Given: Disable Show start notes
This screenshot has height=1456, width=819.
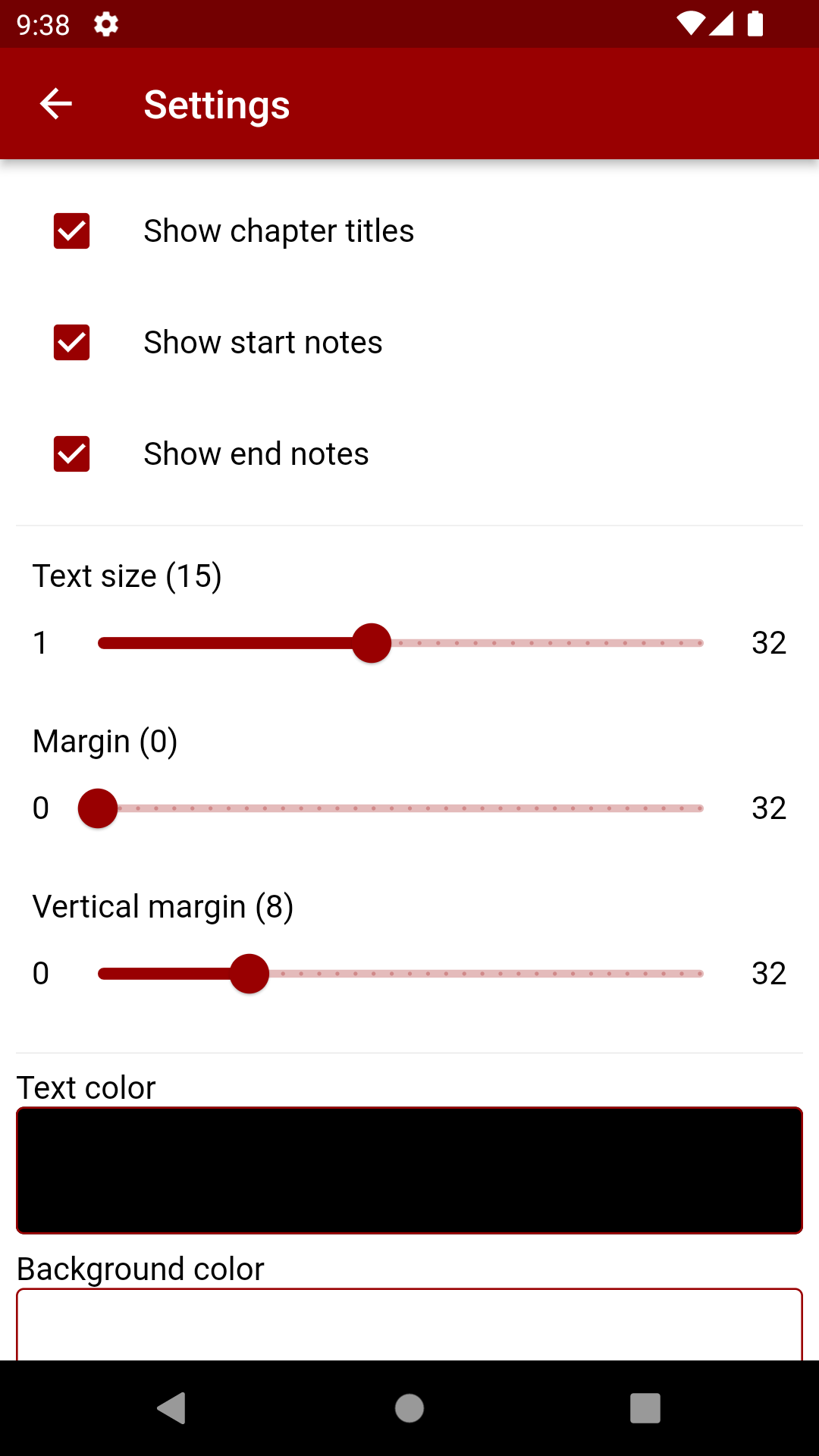Looking at the screenshot, I should coord(71,342).
